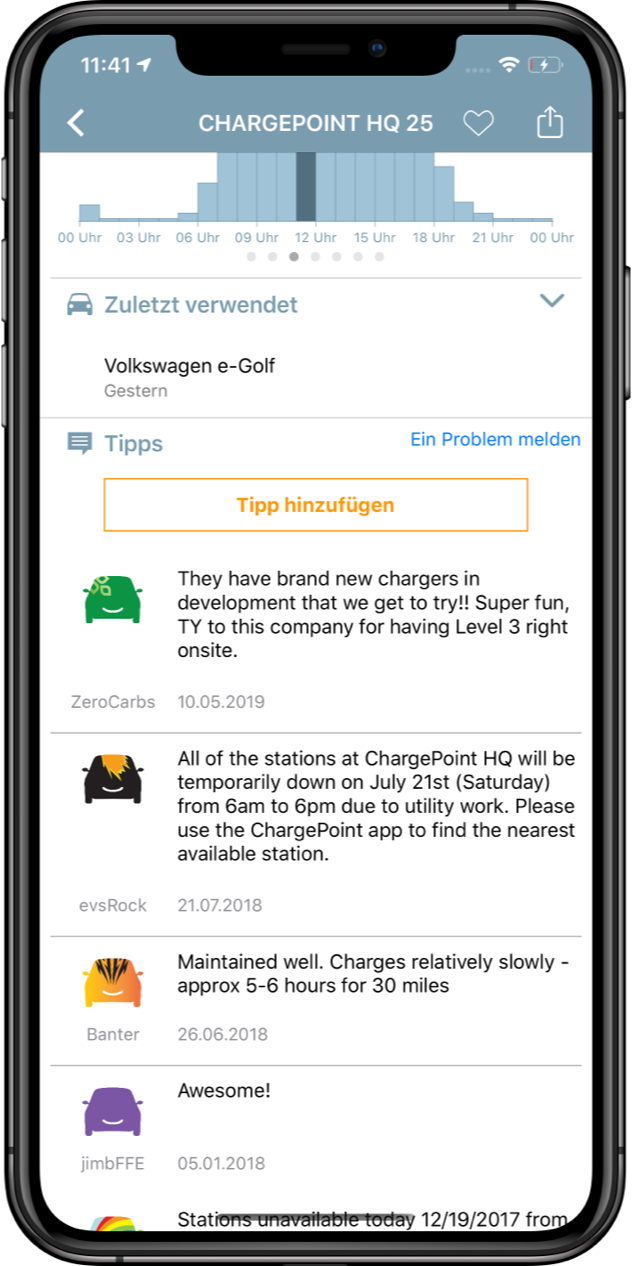Tap the Ein Problem melden link
Image resolution: width=632 pixels, height=1266 pixels.
495,440
